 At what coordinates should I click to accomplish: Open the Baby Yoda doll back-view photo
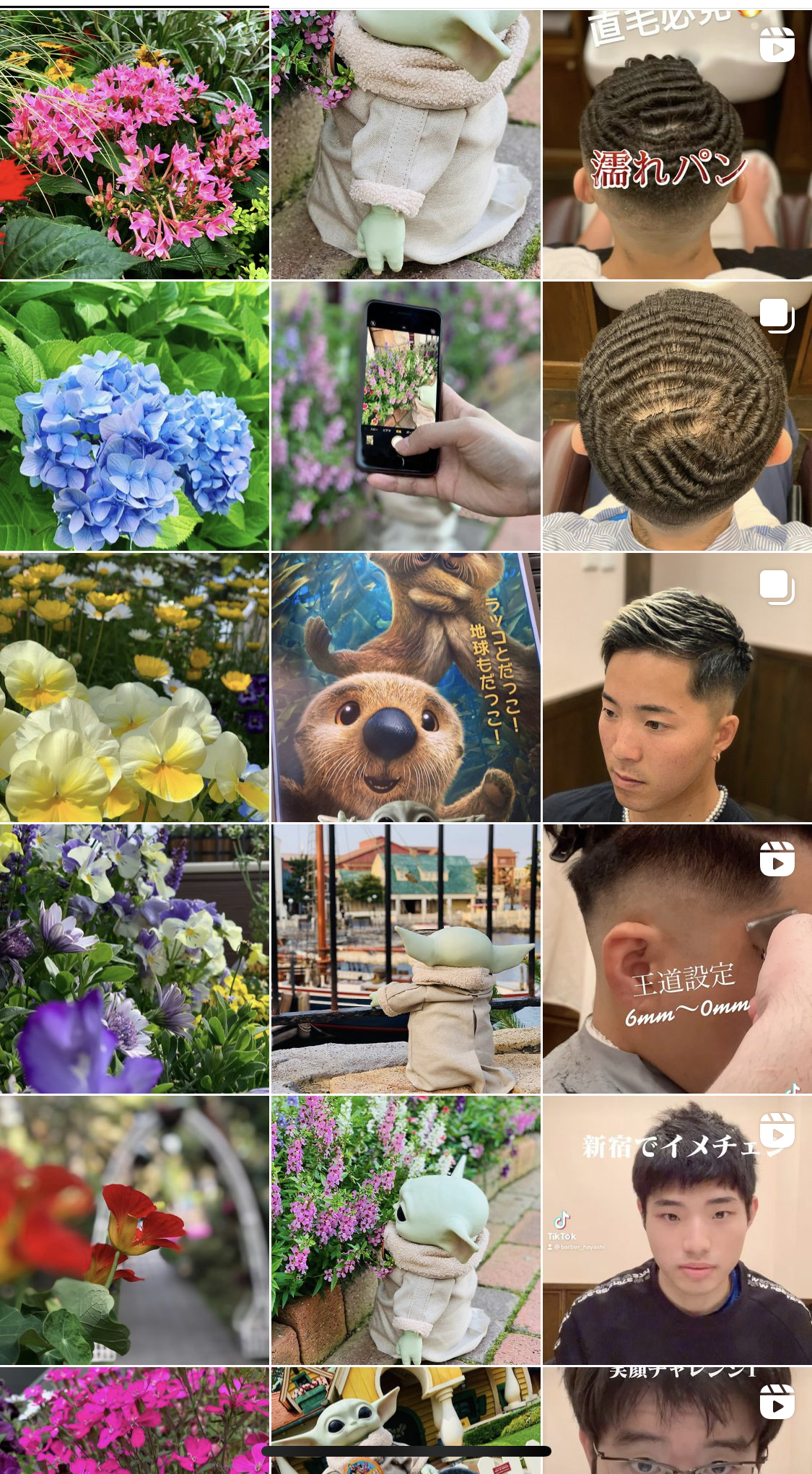[406, 144]
